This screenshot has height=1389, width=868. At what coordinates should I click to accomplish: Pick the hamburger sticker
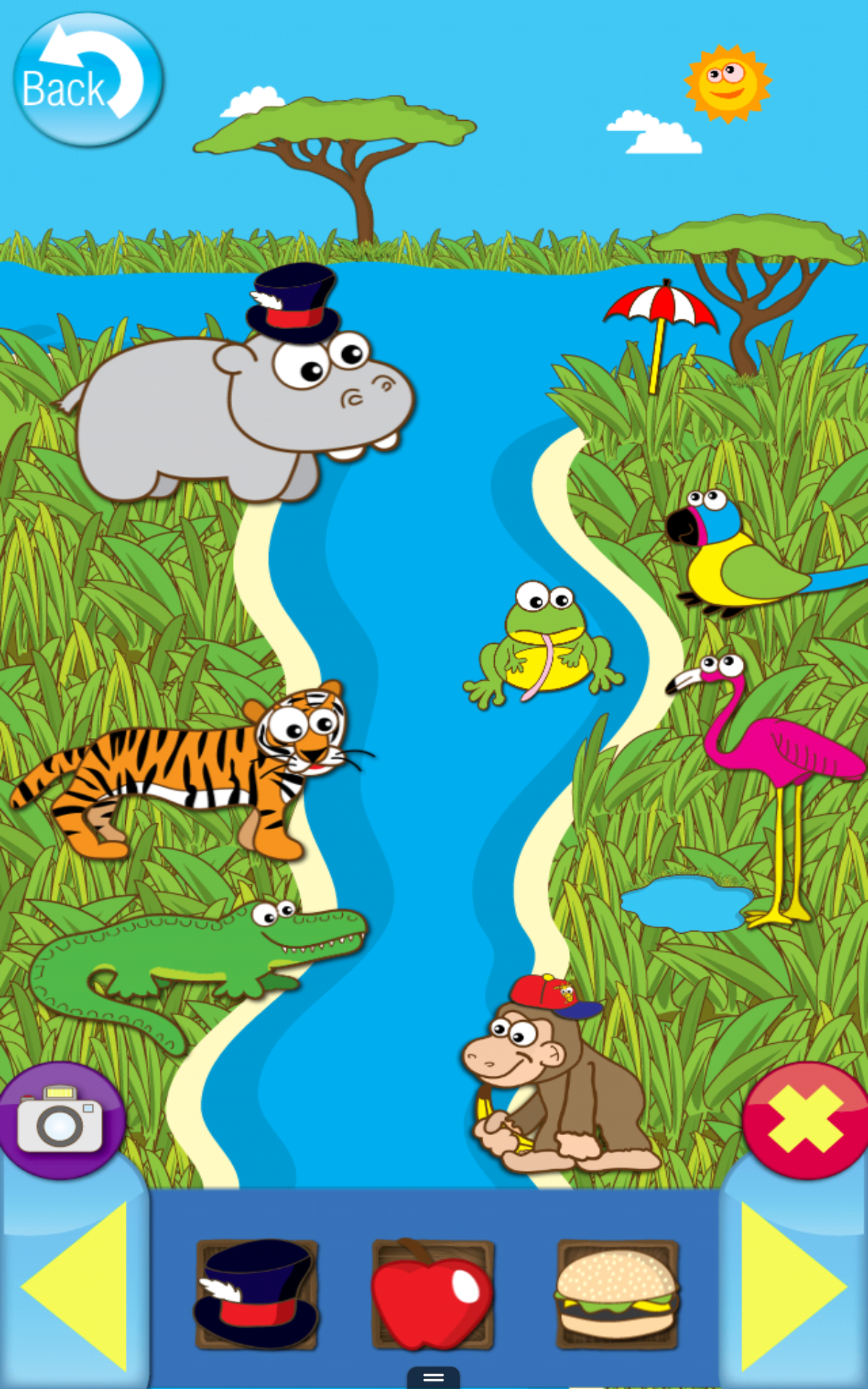[617, 1294]
